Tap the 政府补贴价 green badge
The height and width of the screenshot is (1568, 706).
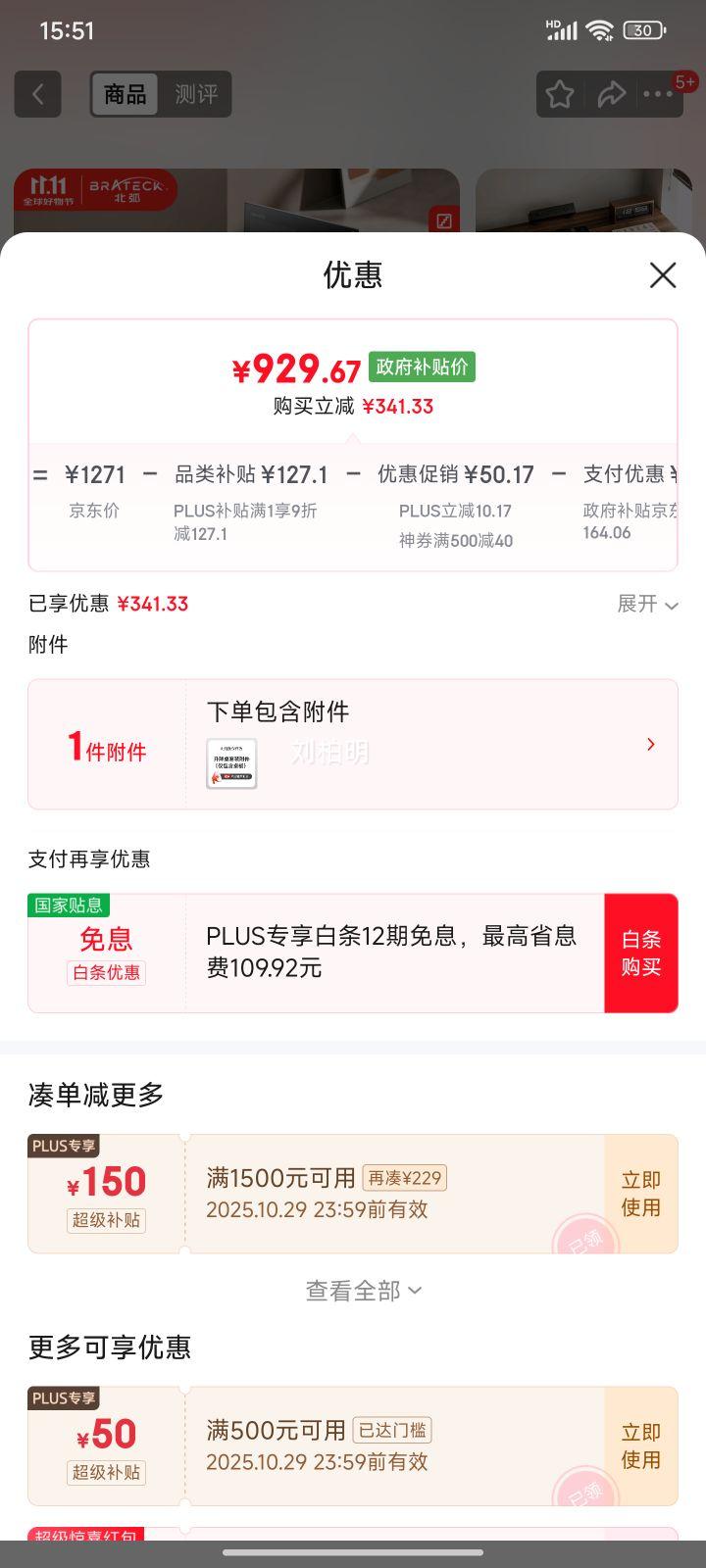[x=422, y=367]
